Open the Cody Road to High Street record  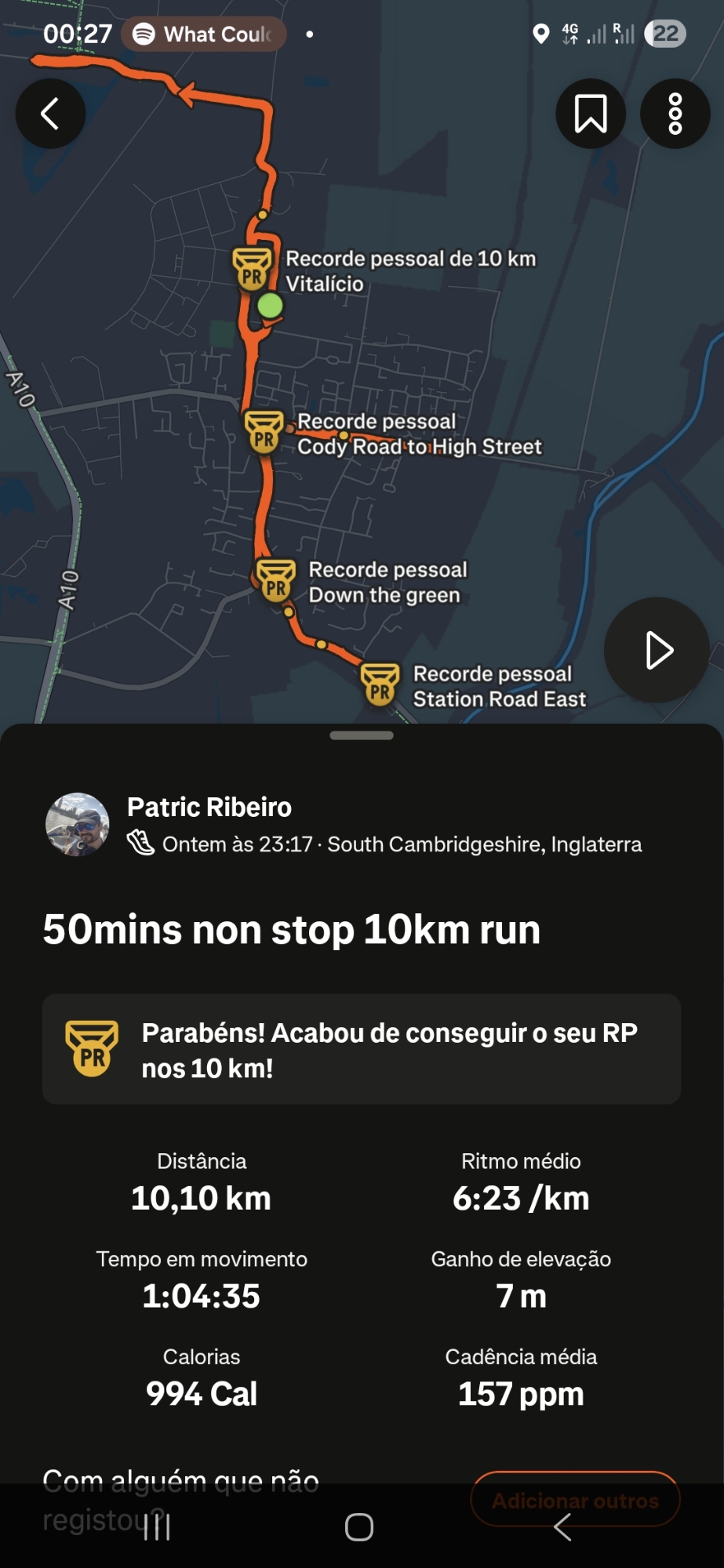tap(264, 432)
